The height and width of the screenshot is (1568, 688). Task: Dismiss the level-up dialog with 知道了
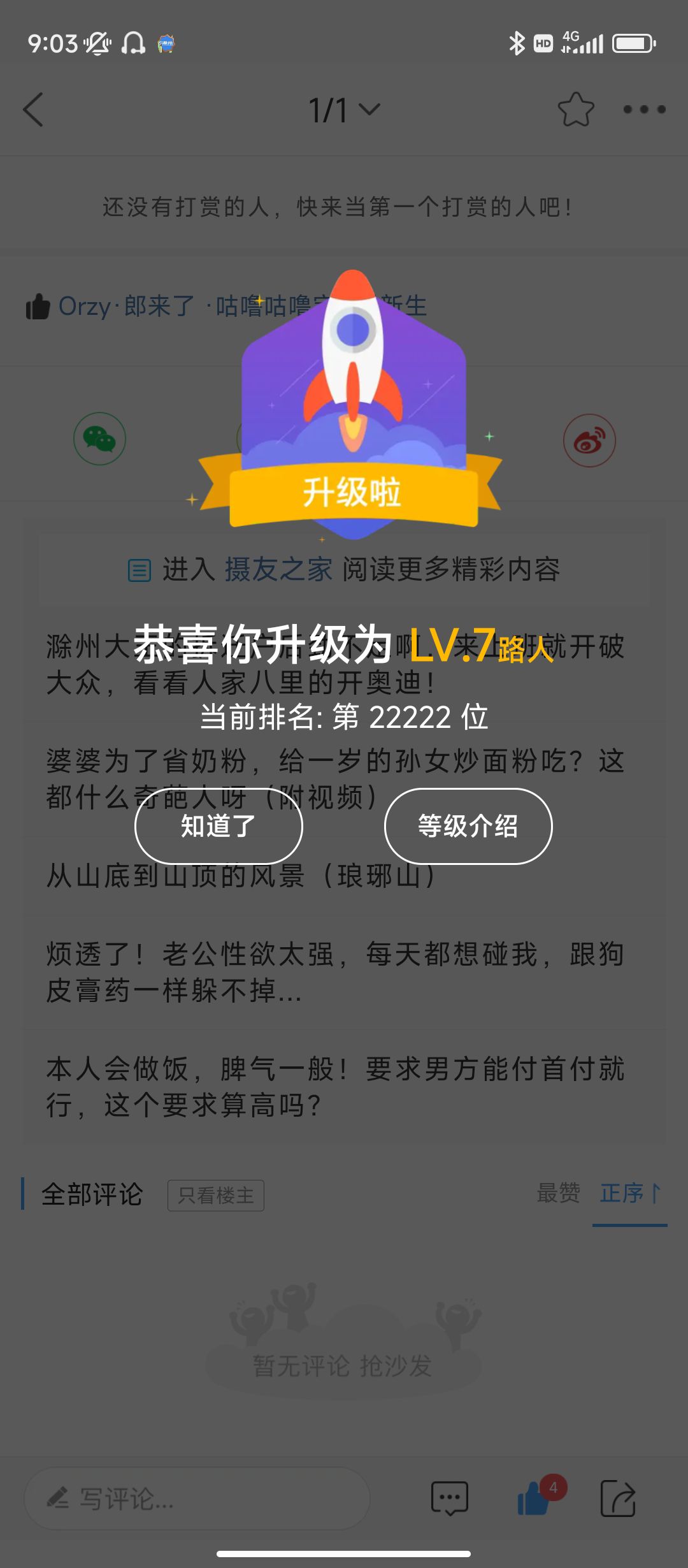[x=219, y=826]
